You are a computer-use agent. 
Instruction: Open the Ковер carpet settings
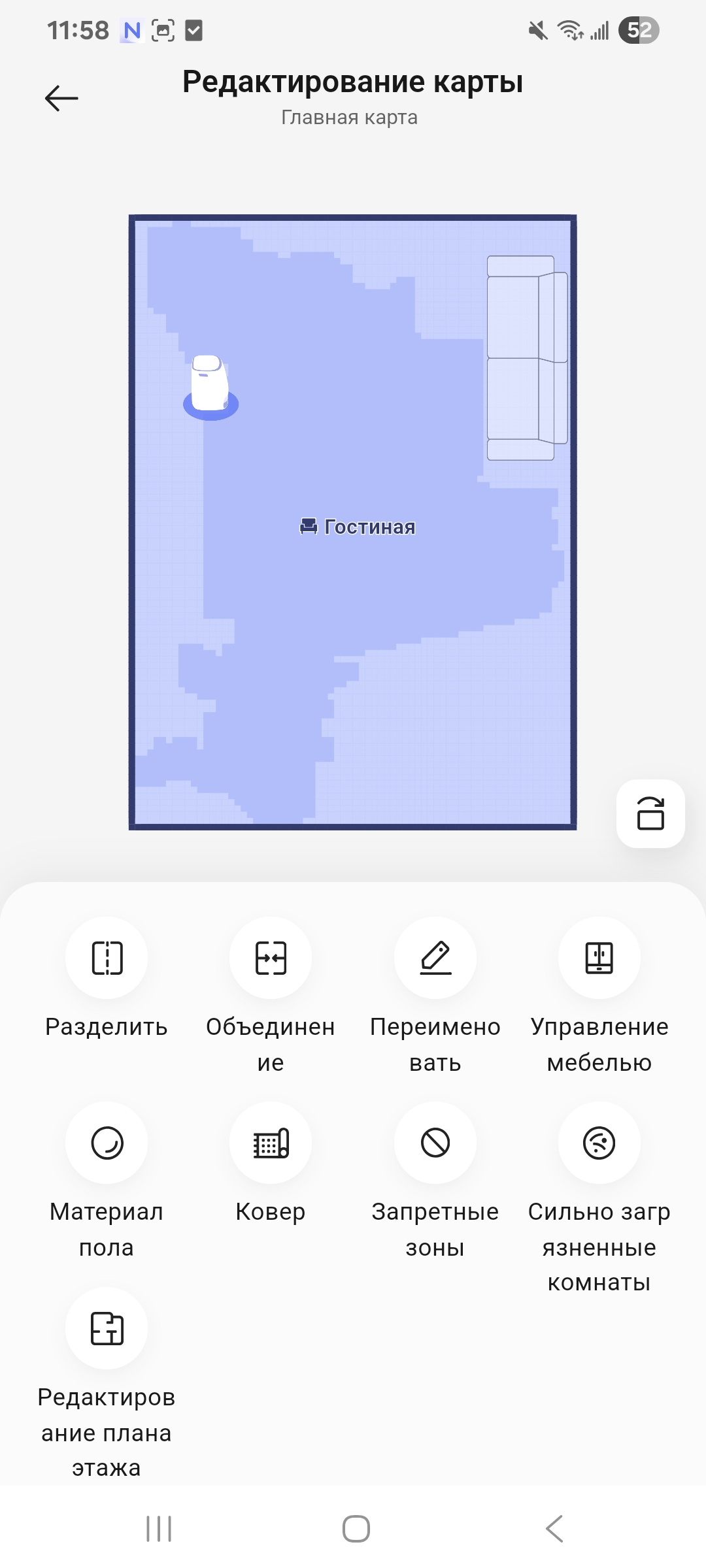271,1143
